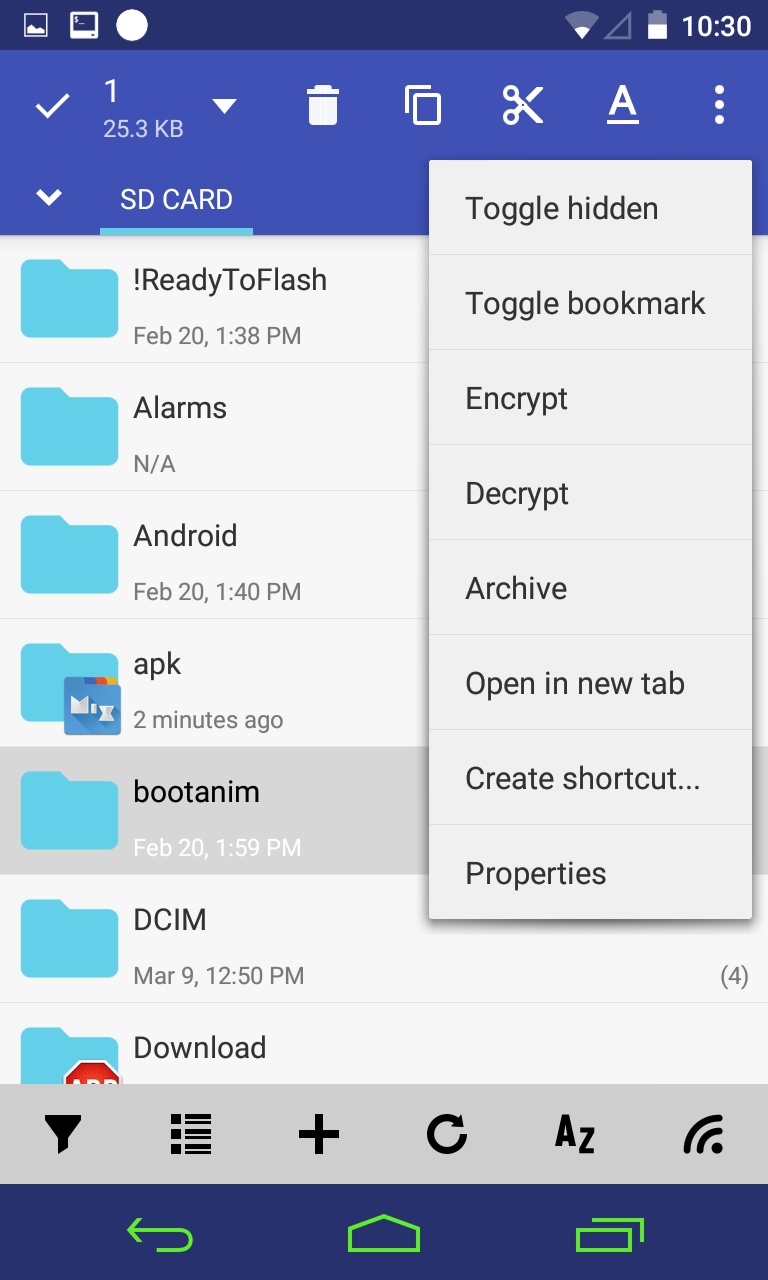The image size is (768, 1280).
Task: Expand the selection count dropdown arrow
Action: 225,106
